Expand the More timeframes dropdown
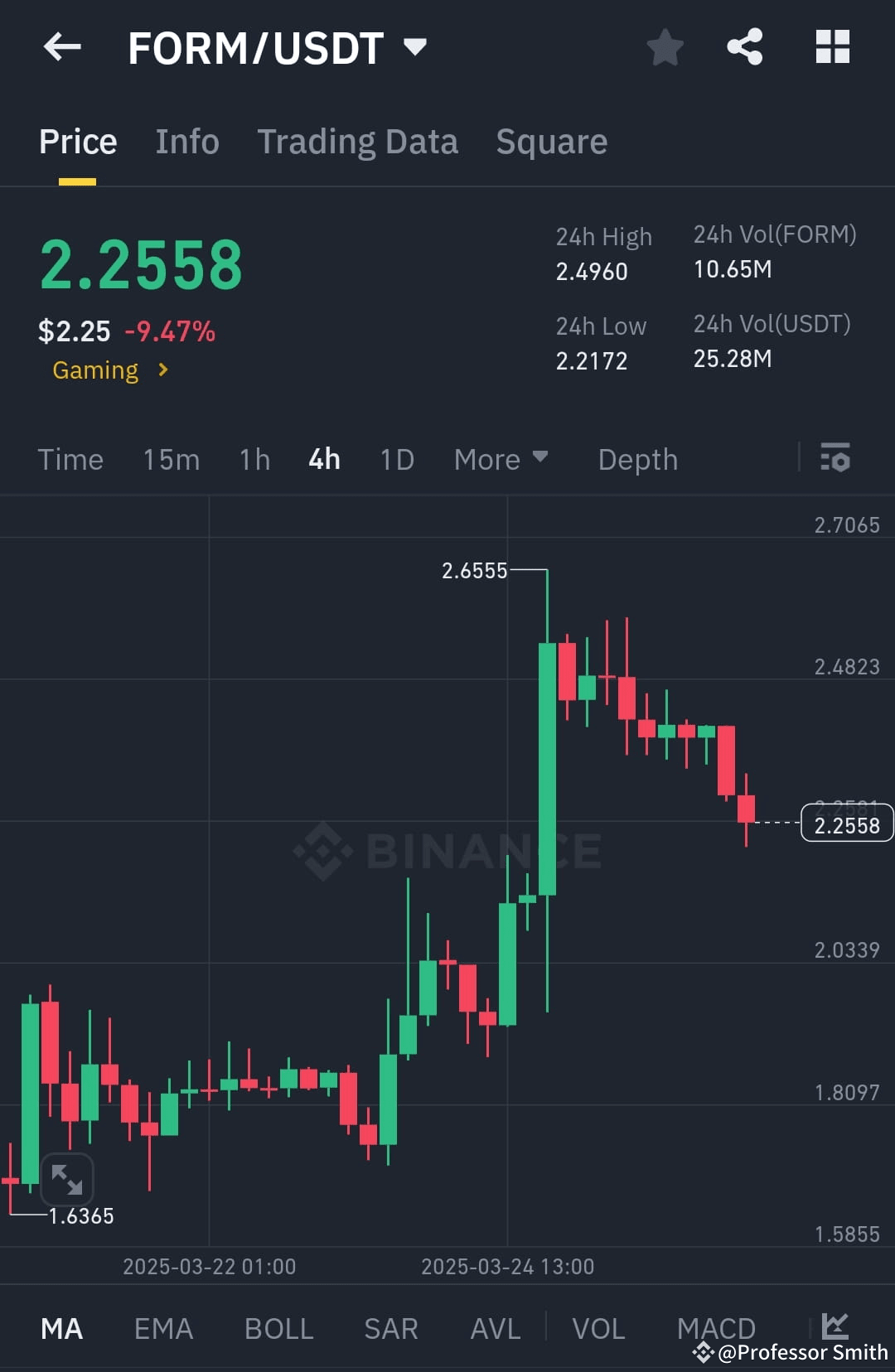This screenshot has width=895, height=1372. point(501,459)
